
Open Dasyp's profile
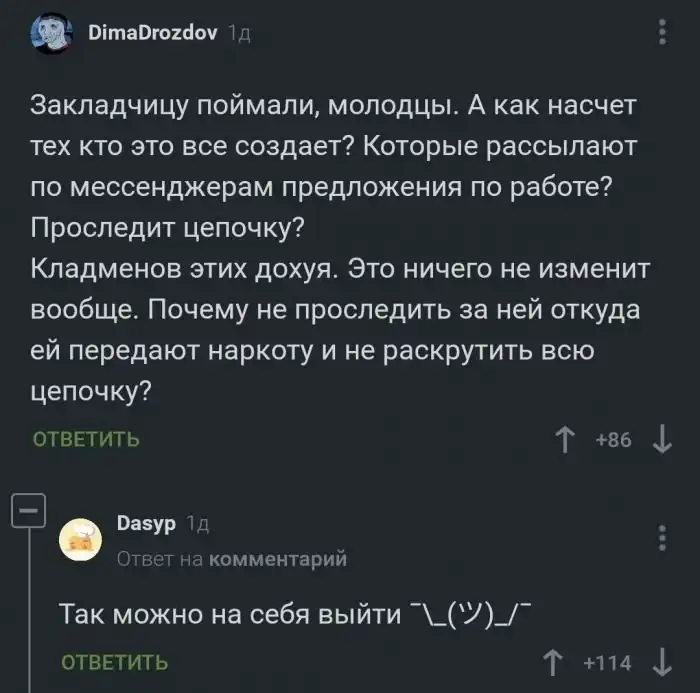click(146, 523)
